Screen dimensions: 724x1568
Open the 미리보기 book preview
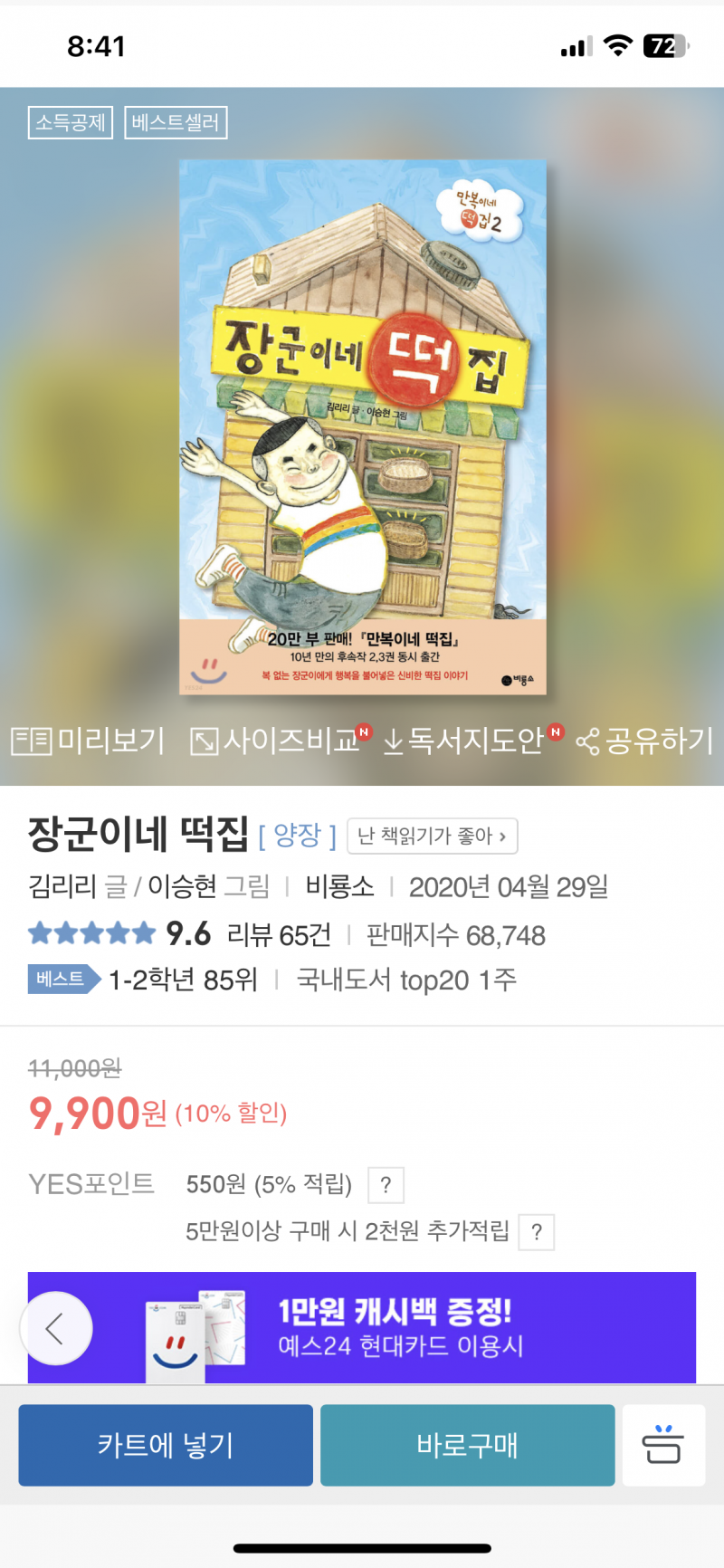[x=88, y=741]
